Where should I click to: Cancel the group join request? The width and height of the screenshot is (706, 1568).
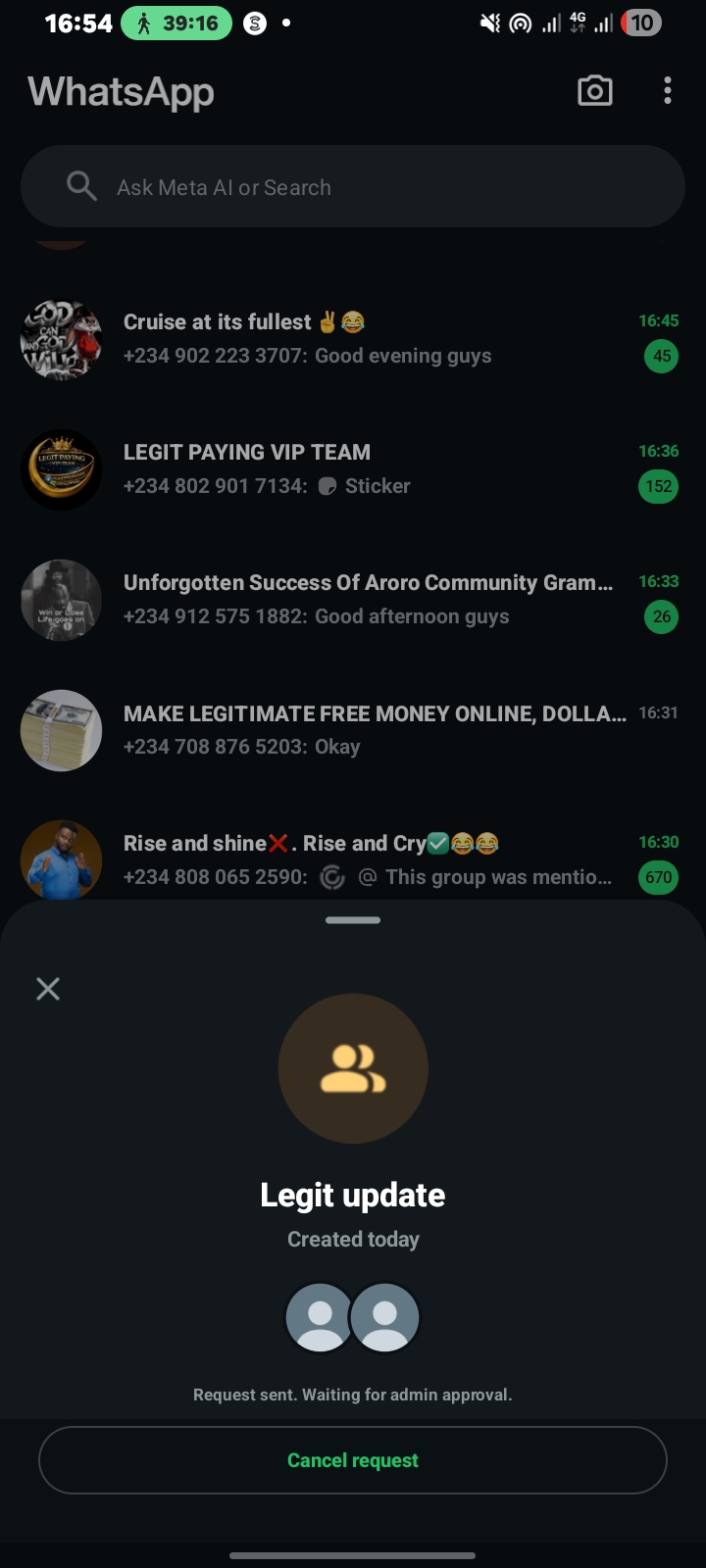click(353, 1460)
